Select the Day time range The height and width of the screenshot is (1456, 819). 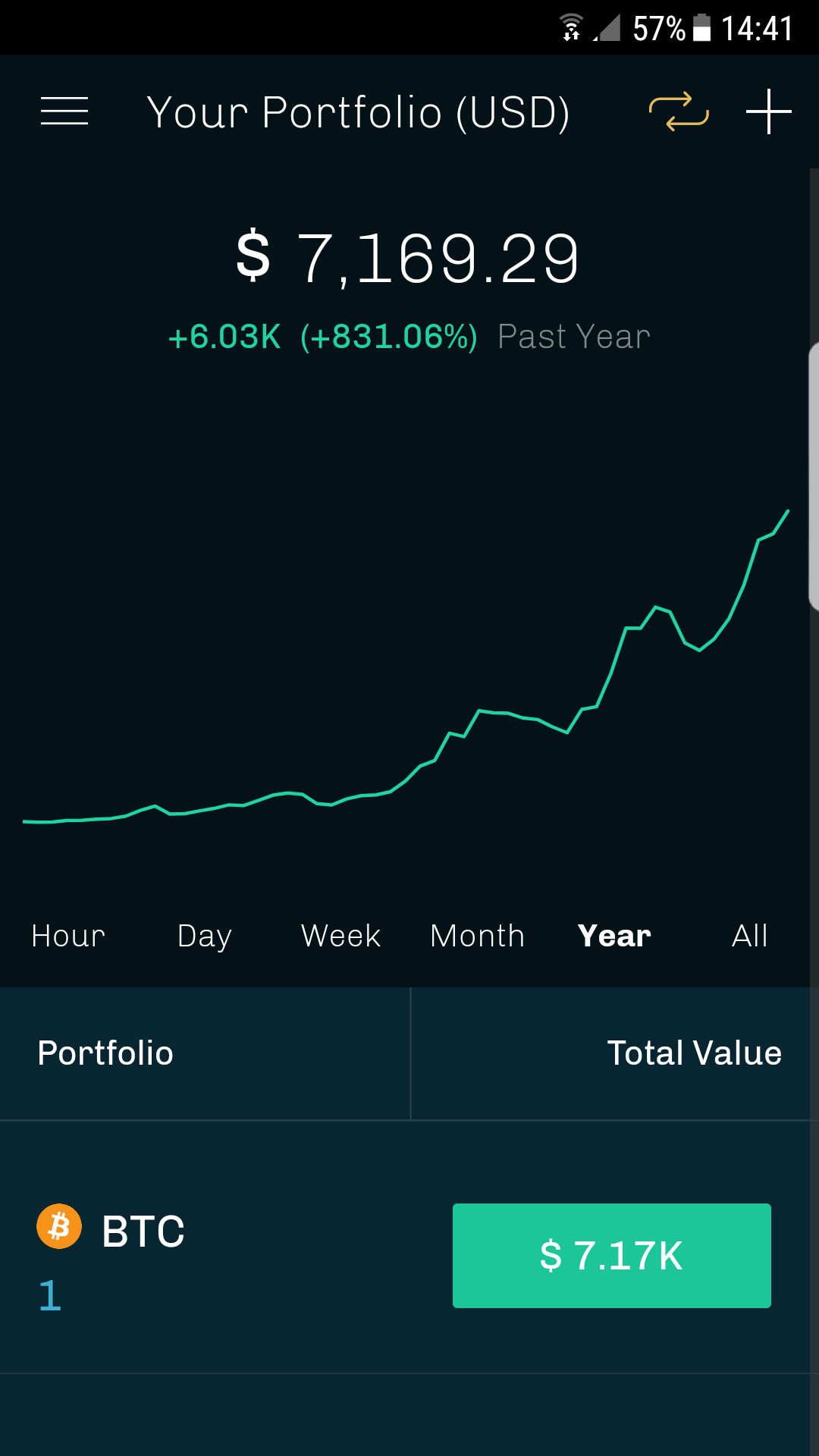pyautogui.click(x=205, y=937)
